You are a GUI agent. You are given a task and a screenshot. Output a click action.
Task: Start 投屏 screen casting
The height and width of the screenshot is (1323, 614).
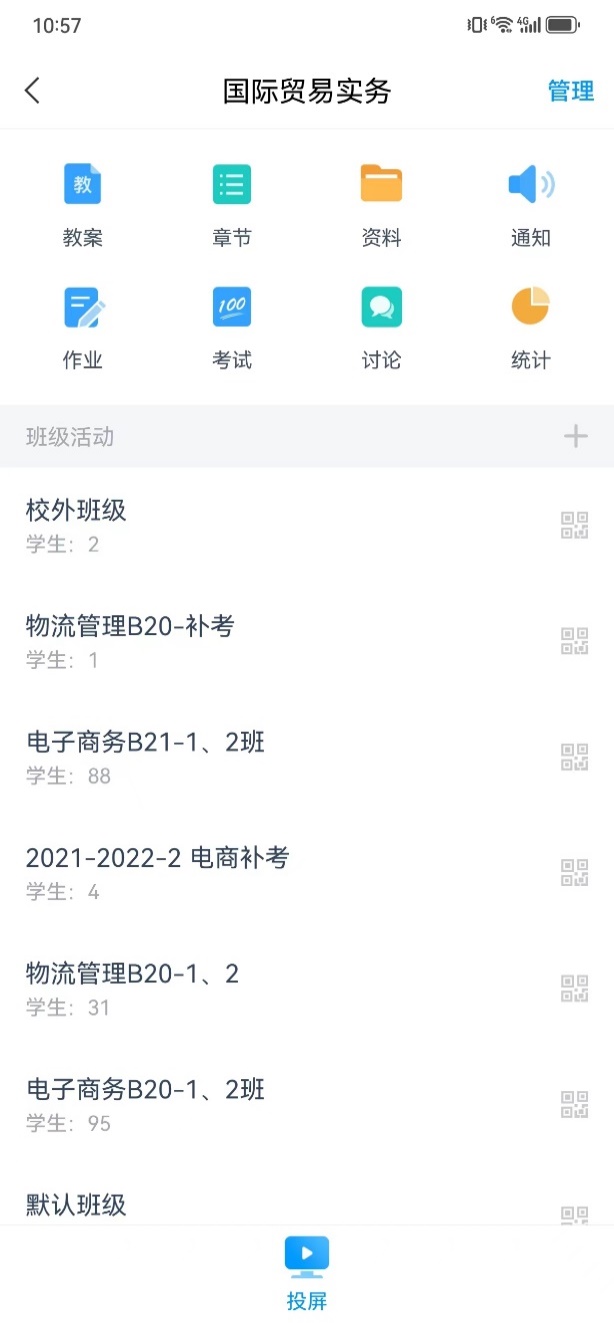point(307,1271)
